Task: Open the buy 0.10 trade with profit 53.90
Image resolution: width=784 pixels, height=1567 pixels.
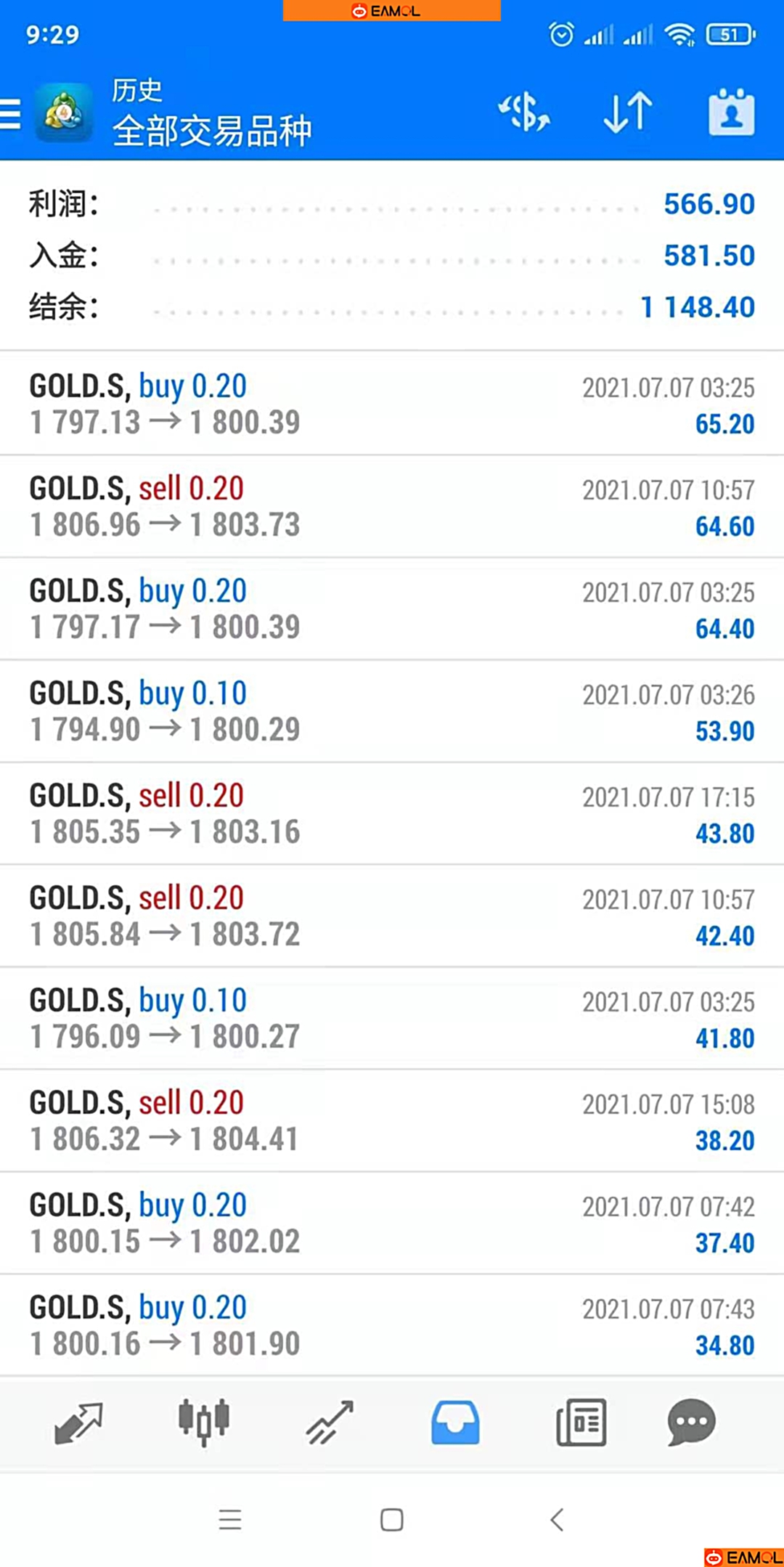Action: (392, 712)
